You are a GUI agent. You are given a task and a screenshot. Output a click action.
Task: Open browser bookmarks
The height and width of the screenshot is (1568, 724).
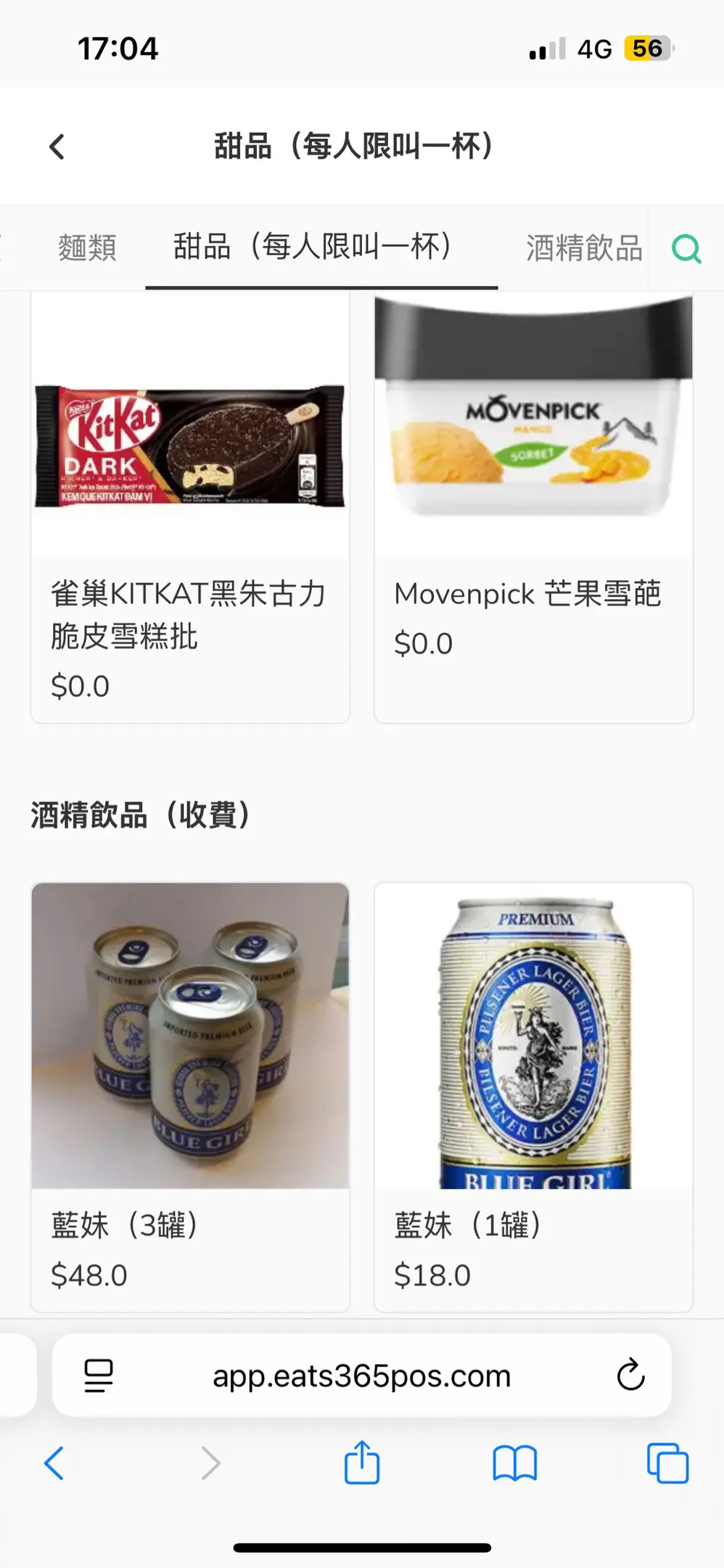pos(514,1463)
